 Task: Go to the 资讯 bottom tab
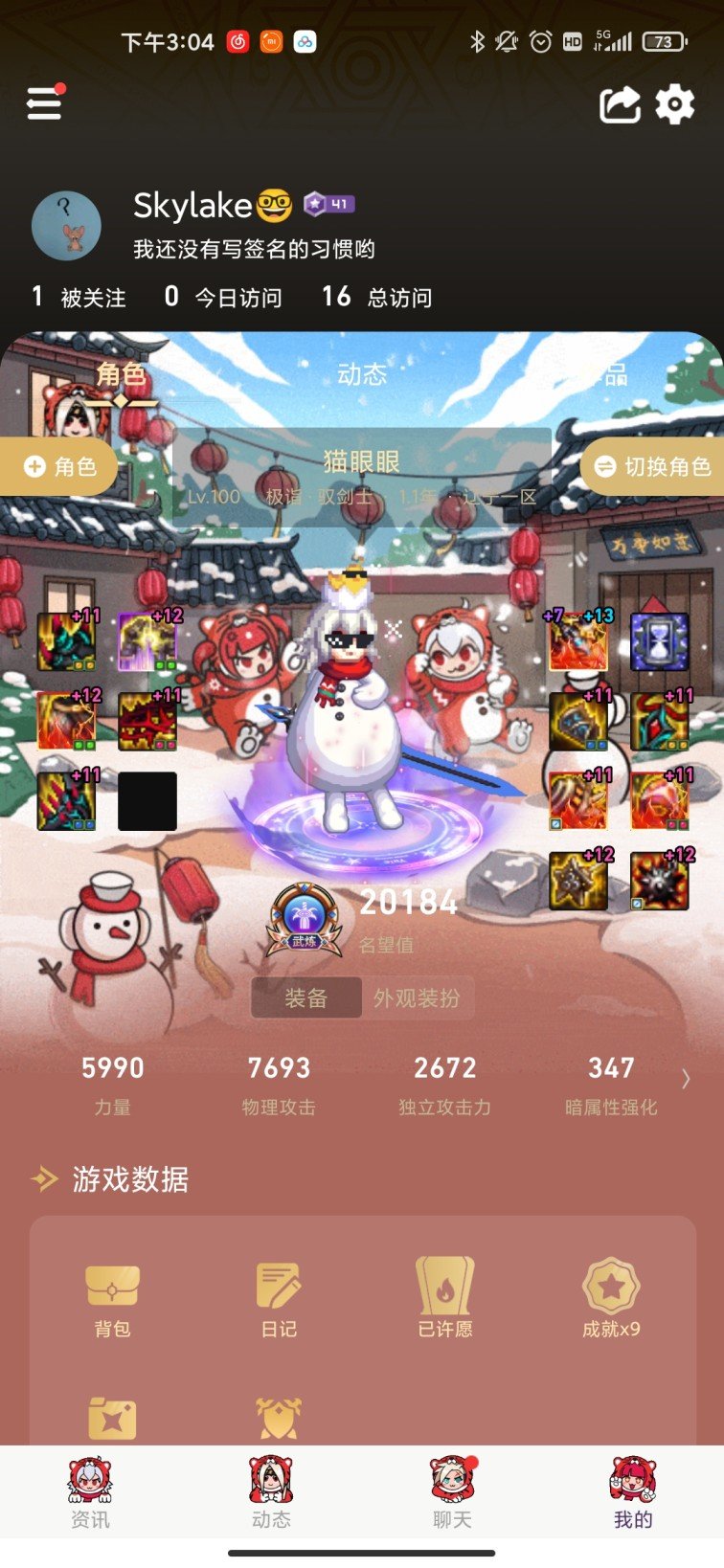(x=90, y=1493)
